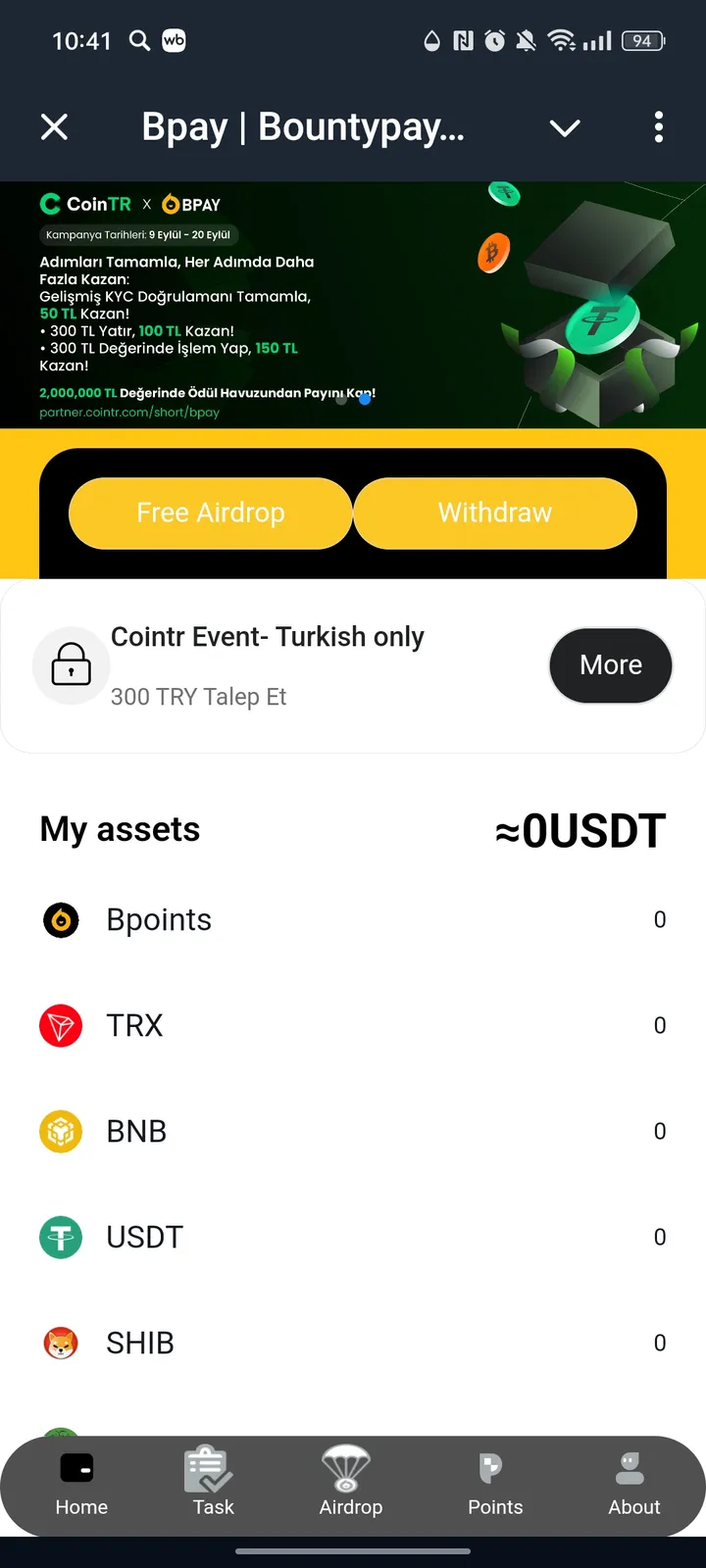706x1568 pixels.
Task: Tap the More button on the event card
Action: 610,665
